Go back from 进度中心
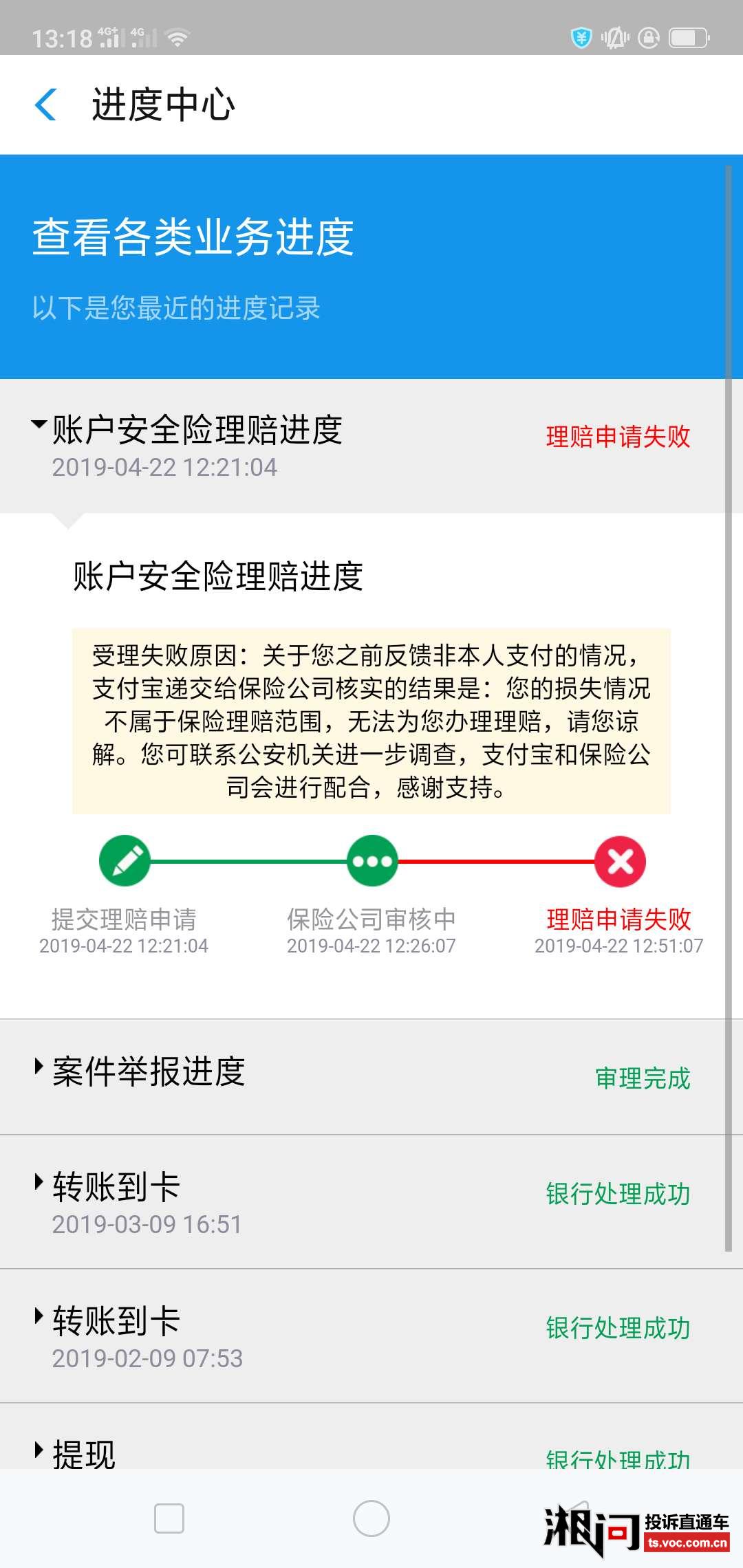The height and width of the screenshot is (1568, 743). click(x=45, y=105)
